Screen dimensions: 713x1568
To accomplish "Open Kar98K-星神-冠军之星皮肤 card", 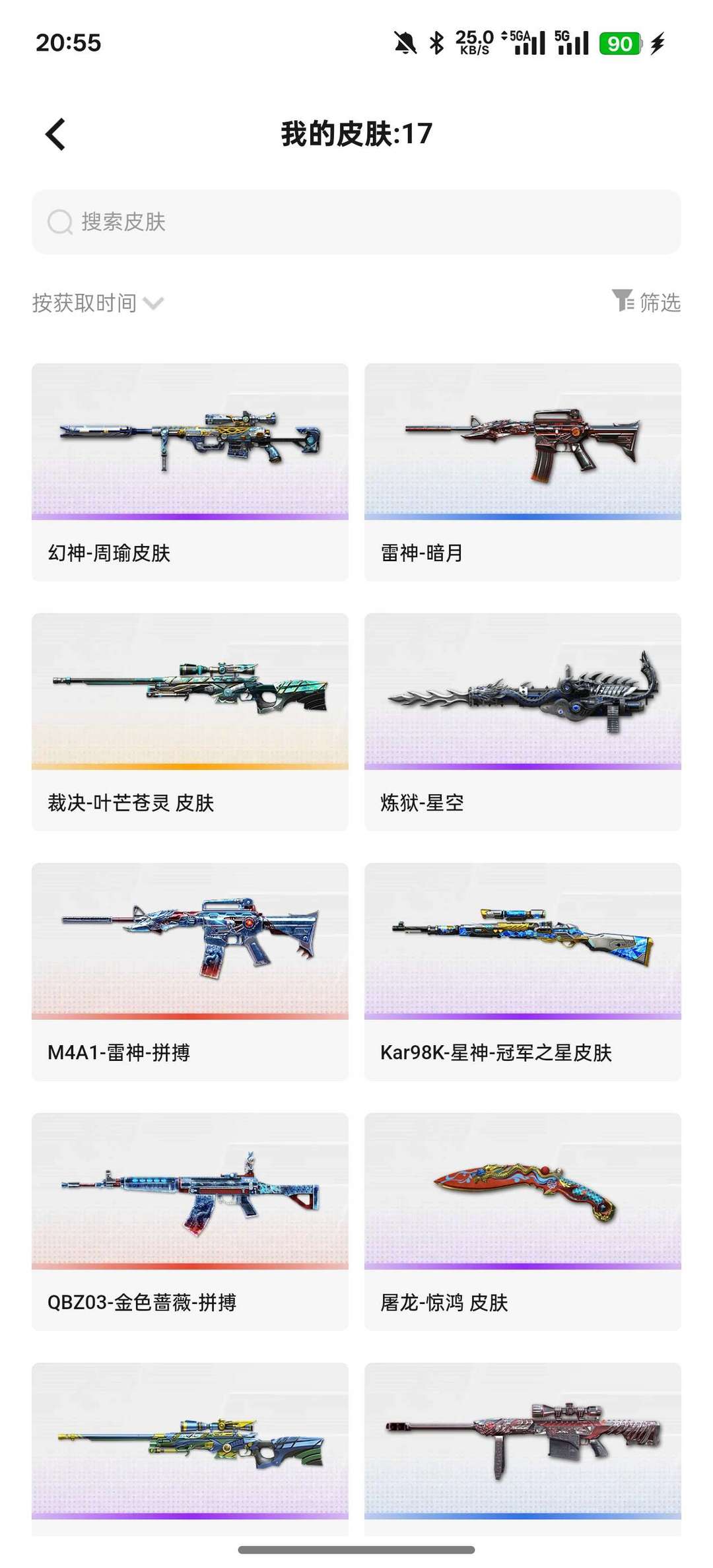I will pos(523,972).
